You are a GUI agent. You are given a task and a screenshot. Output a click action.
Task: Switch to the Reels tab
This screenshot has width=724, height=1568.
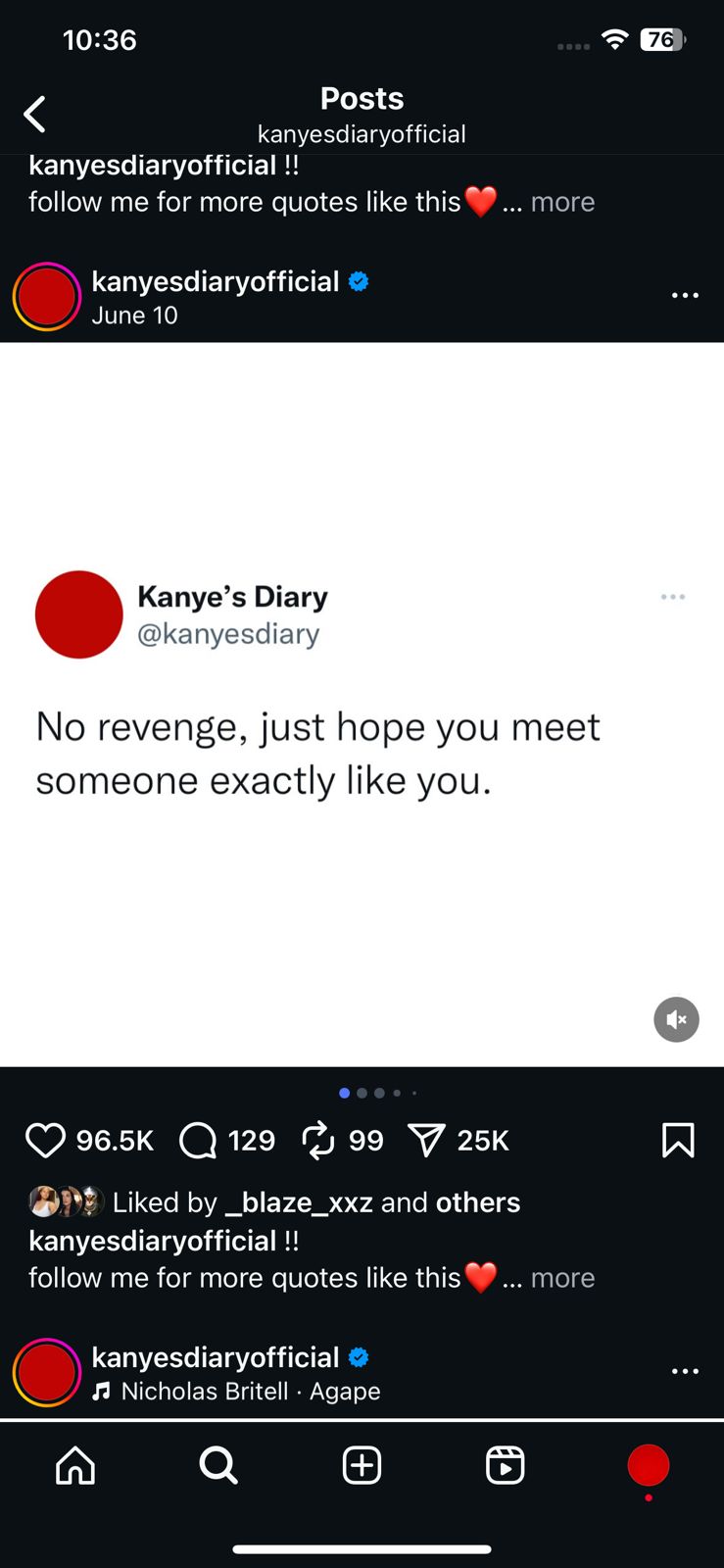[x=505, y=1466]
